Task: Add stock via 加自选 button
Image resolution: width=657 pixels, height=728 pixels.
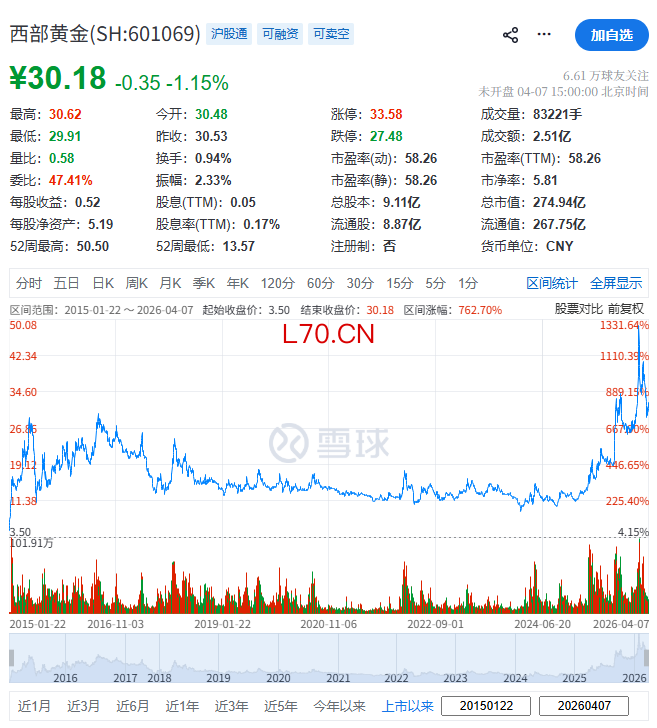Action: [611, 35]
